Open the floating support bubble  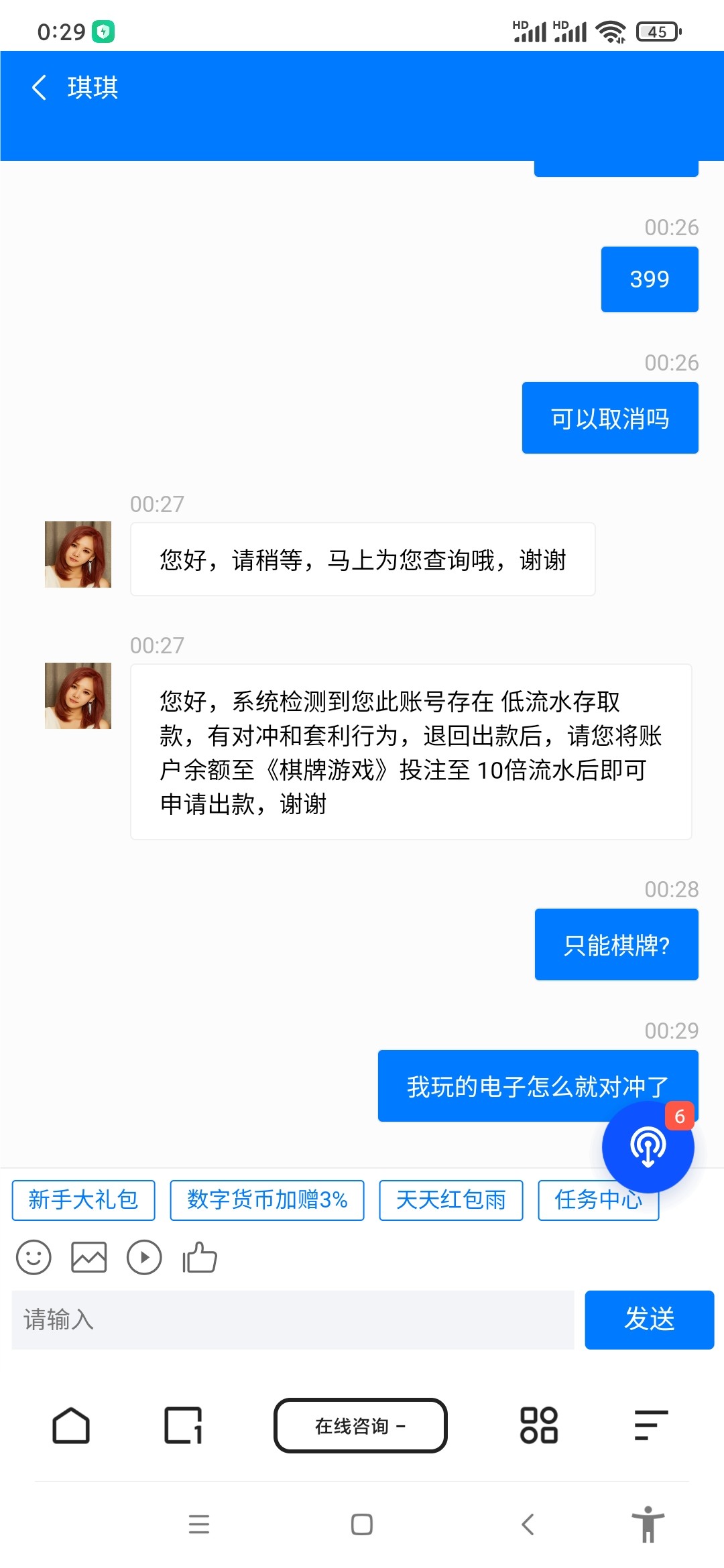point(648,1147)
